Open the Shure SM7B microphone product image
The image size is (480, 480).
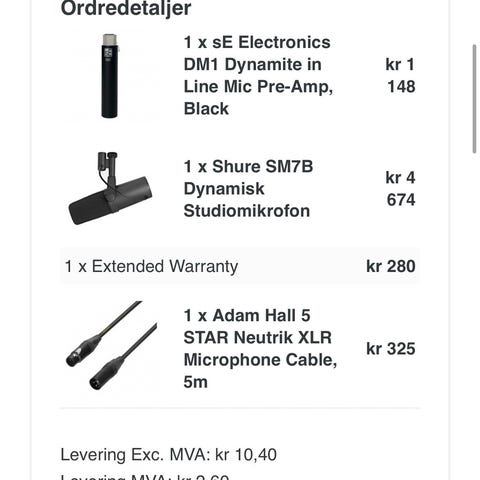(110, 188)
